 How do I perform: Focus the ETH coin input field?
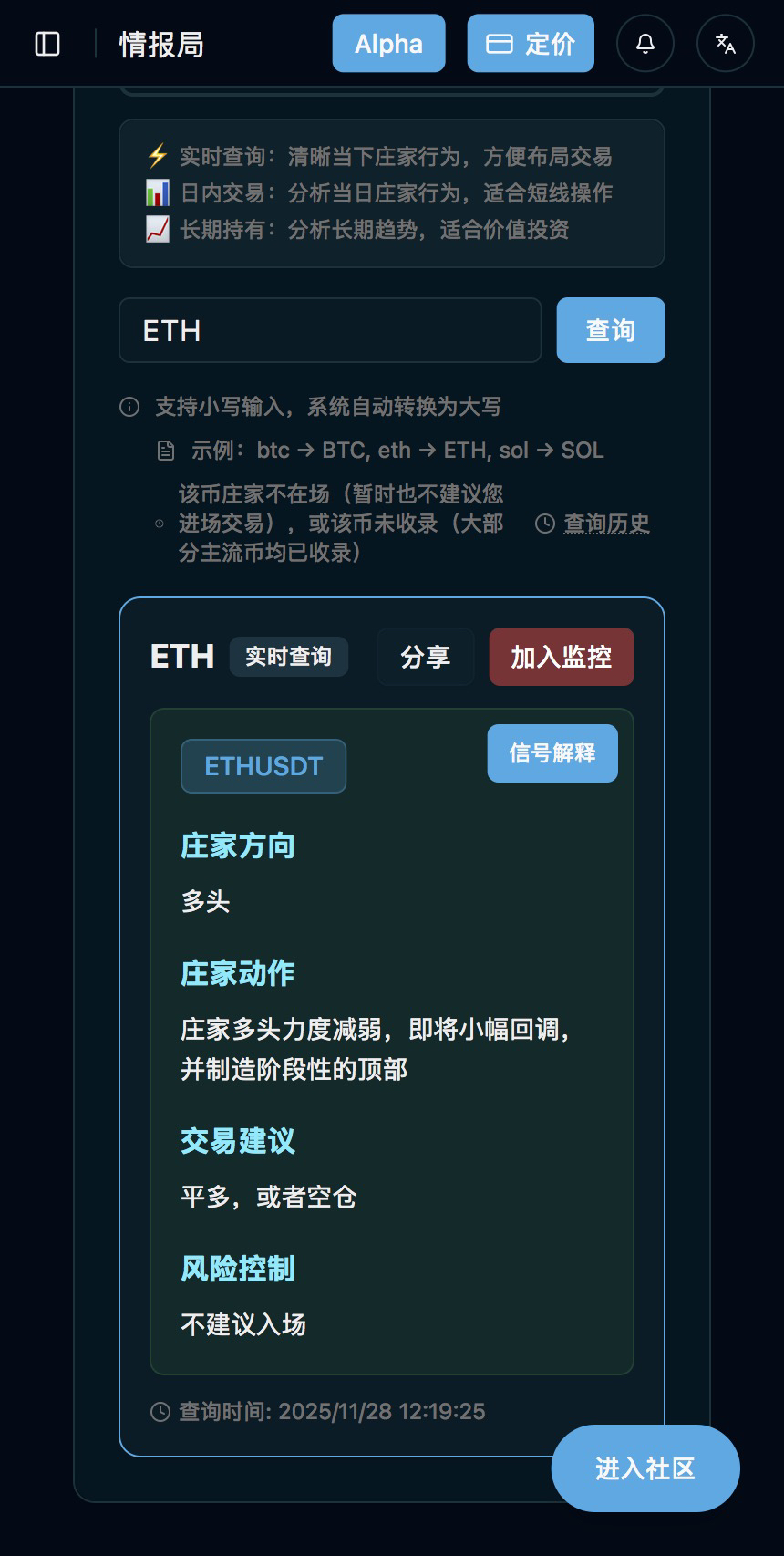pos(330,330)
